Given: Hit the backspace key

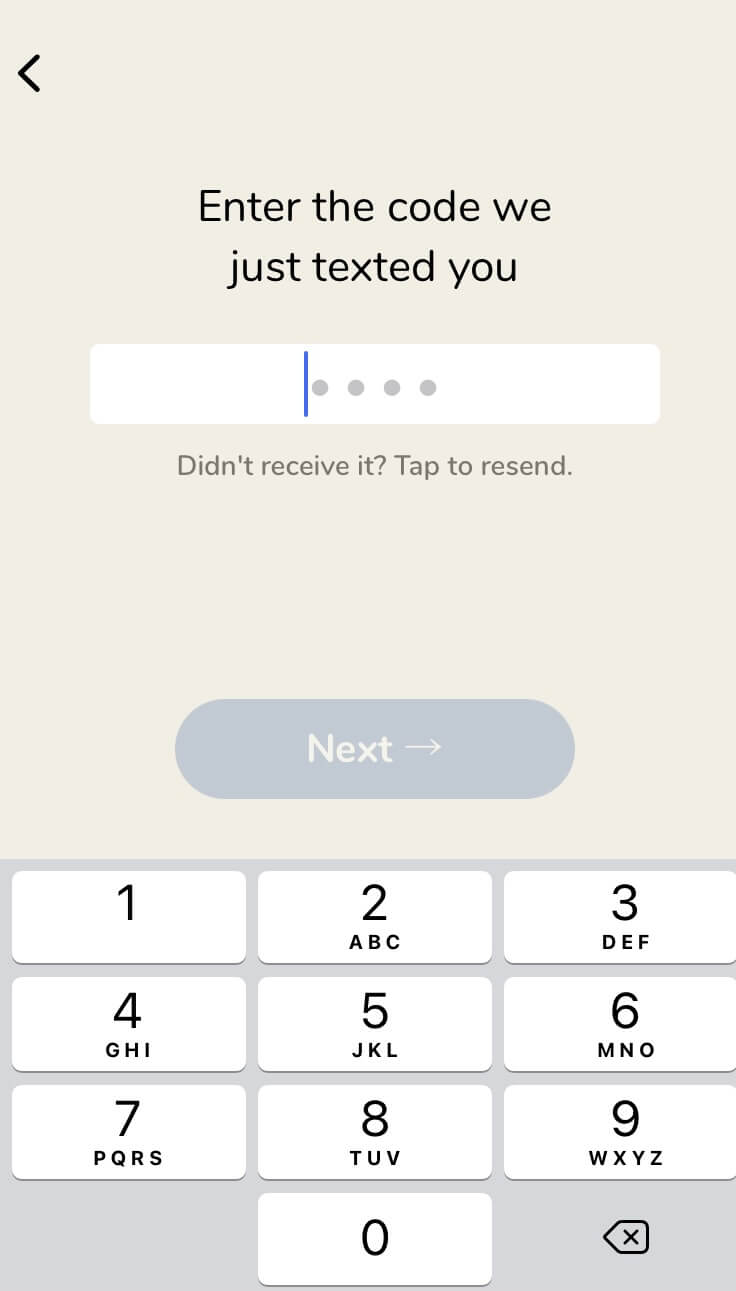Looking at the screenshot, I should click(626, 1238).
